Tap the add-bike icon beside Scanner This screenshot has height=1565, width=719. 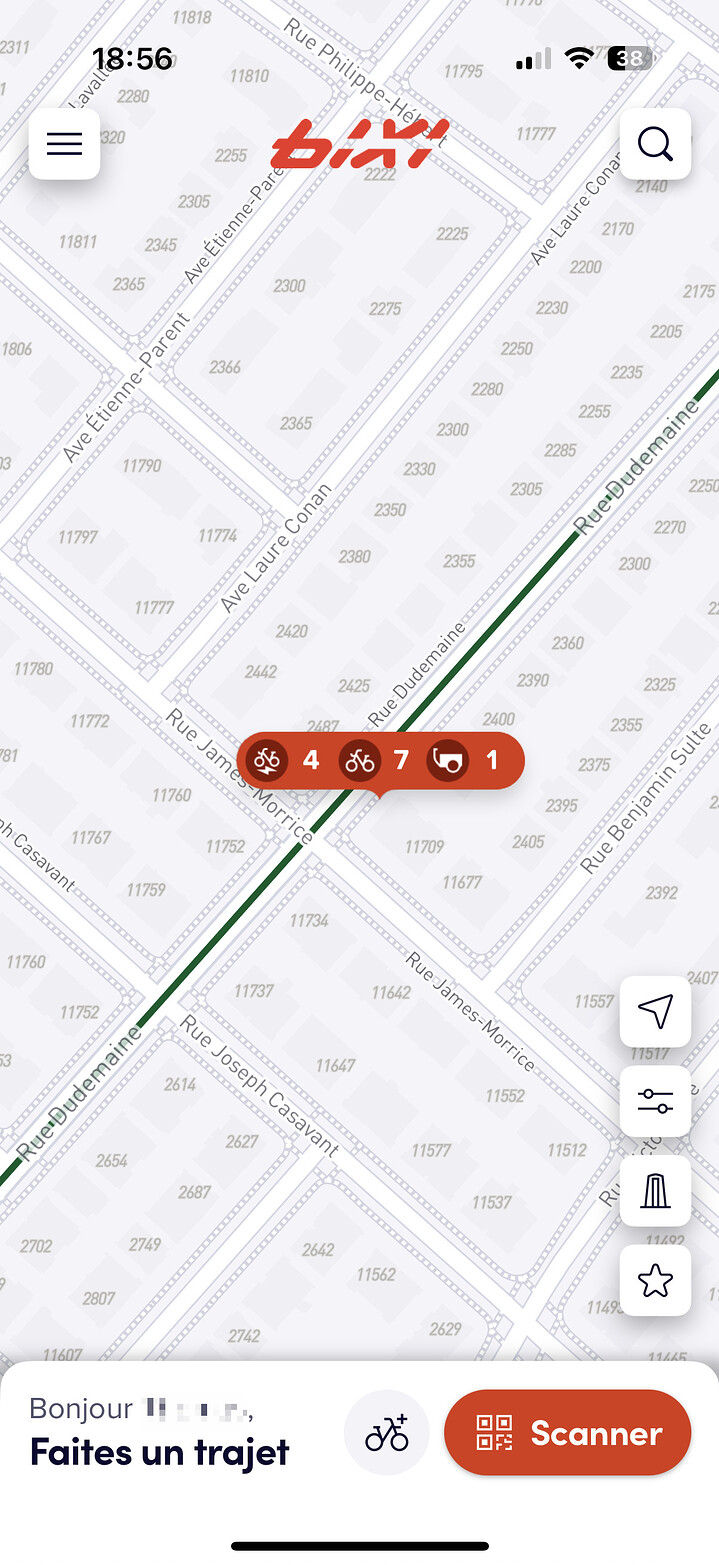tap(386, 1433)
